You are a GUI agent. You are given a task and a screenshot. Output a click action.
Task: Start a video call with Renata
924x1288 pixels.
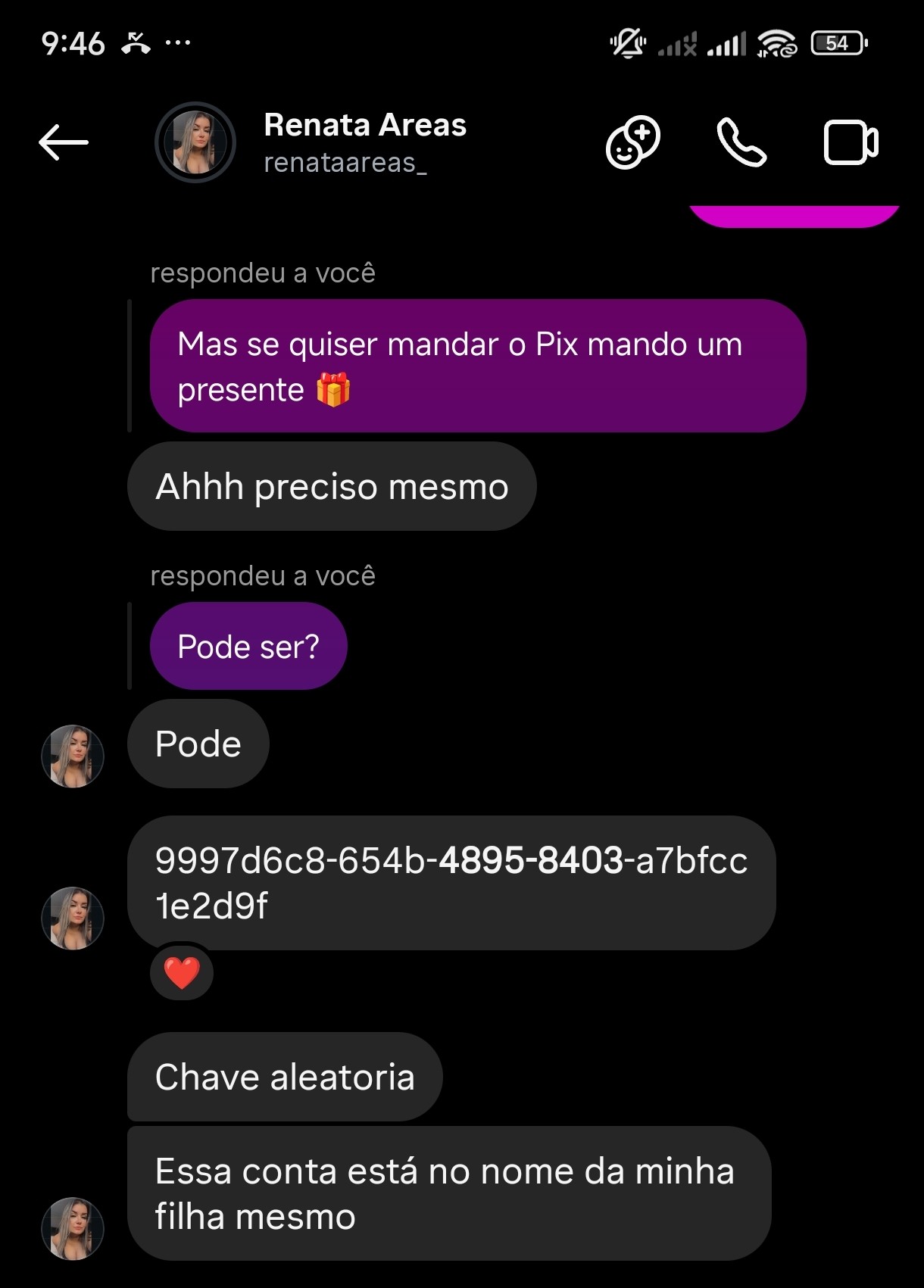coord(851,142)
